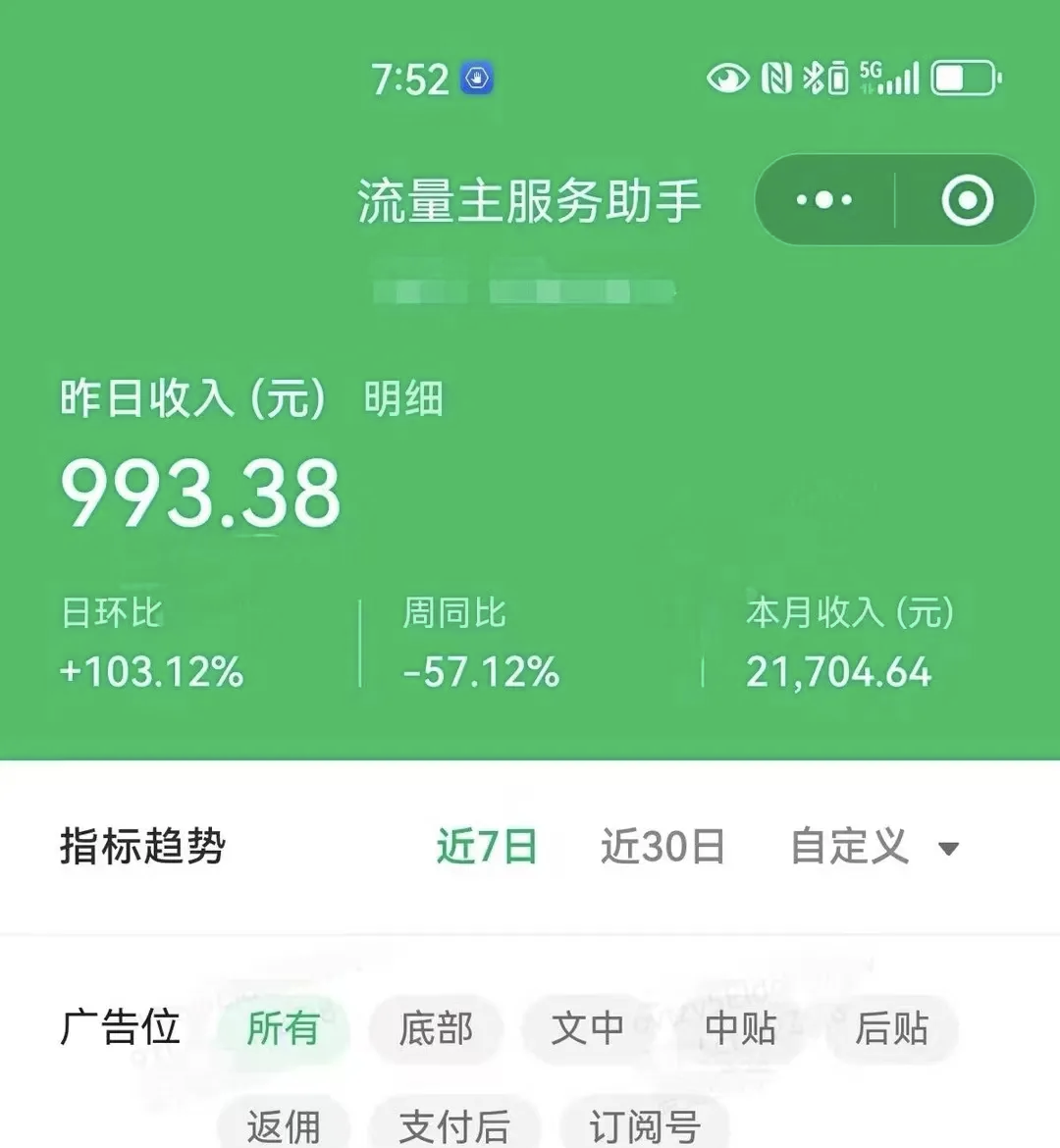Filter ad slots by 返佣
The image size is (1060, 1148).
coord(283,1124)
